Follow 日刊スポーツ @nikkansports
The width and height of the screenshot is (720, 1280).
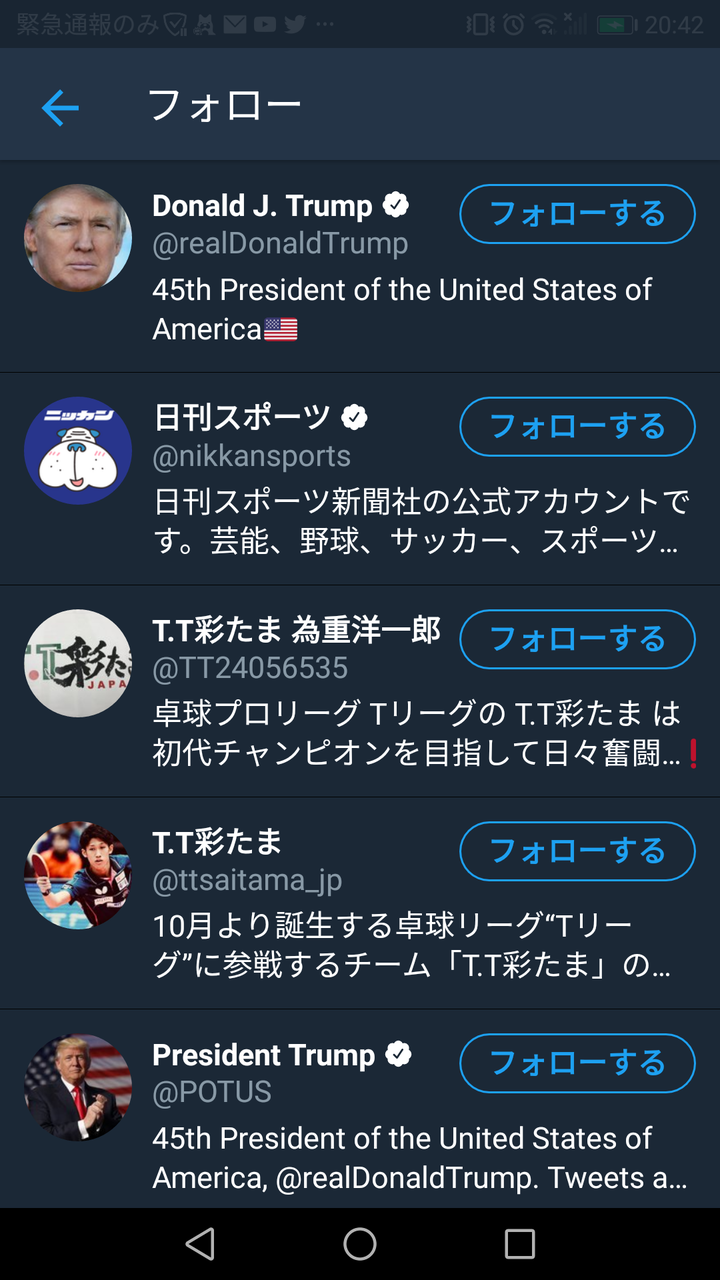click(x=577, y=427)
